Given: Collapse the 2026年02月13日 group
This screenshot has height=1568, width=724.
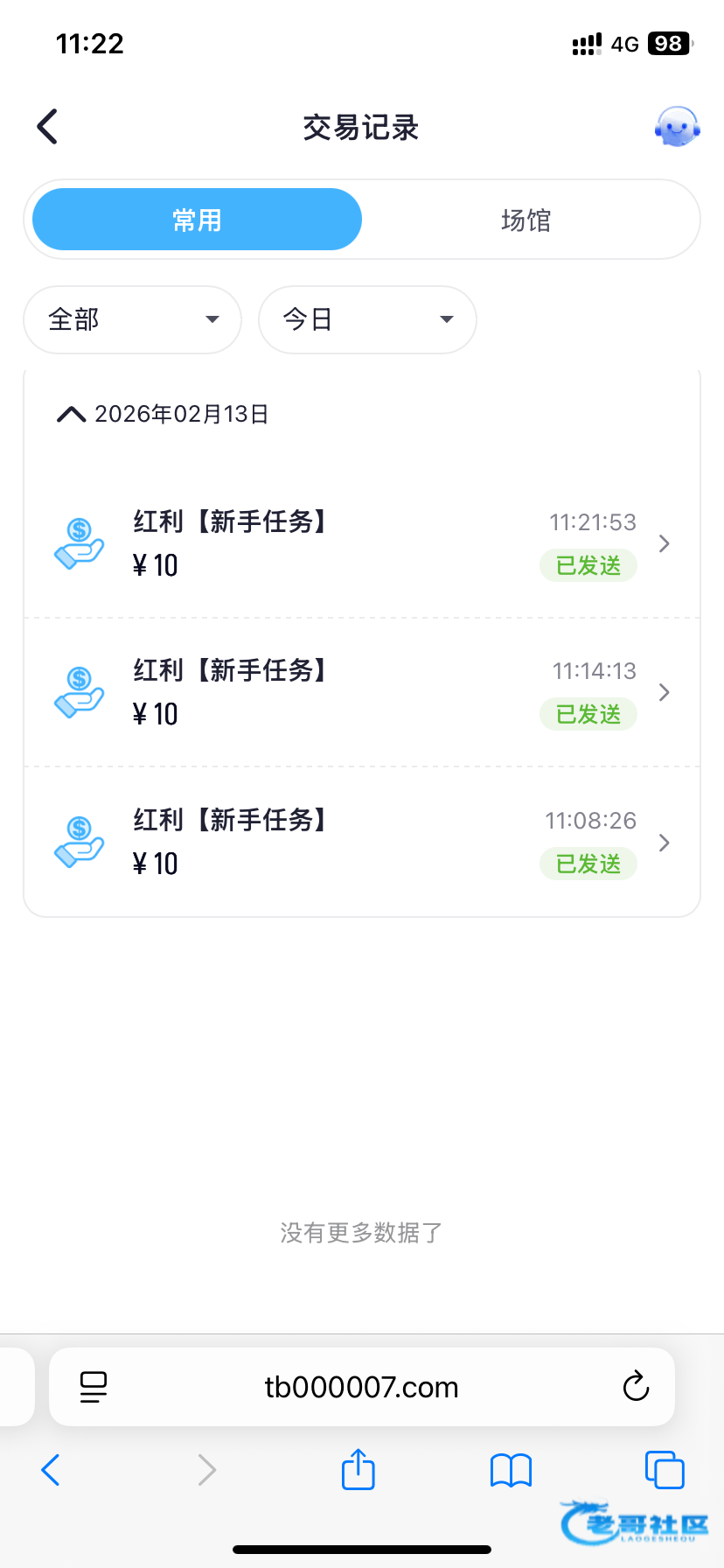Looking at the screenshot, I should 71,414.
